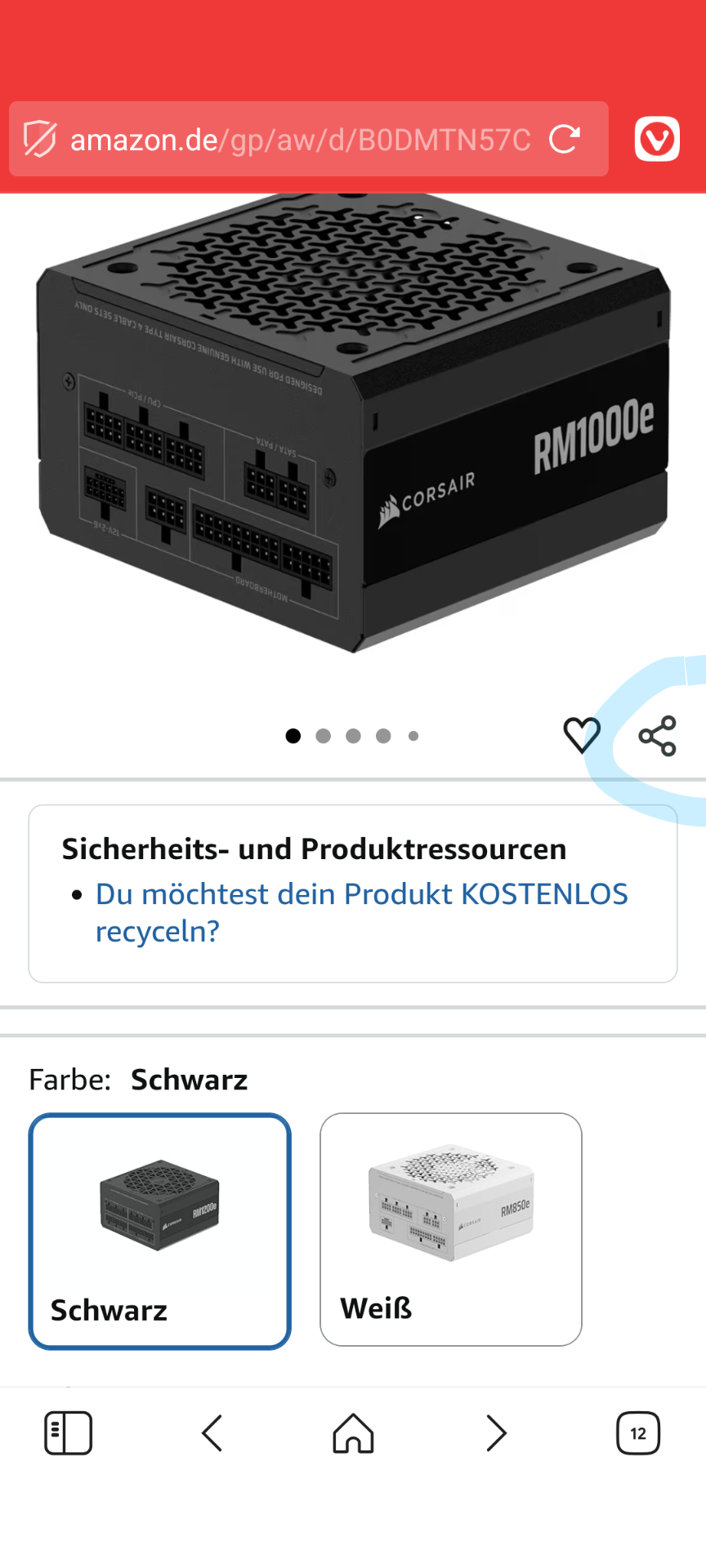This screenshot has width=706, height=1568.
Task: Share this product
Action: (657, 736)
